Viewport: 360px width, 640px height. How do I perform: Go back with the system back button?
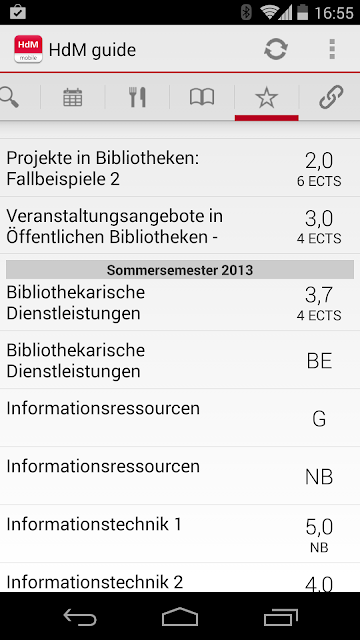[80, 616]
